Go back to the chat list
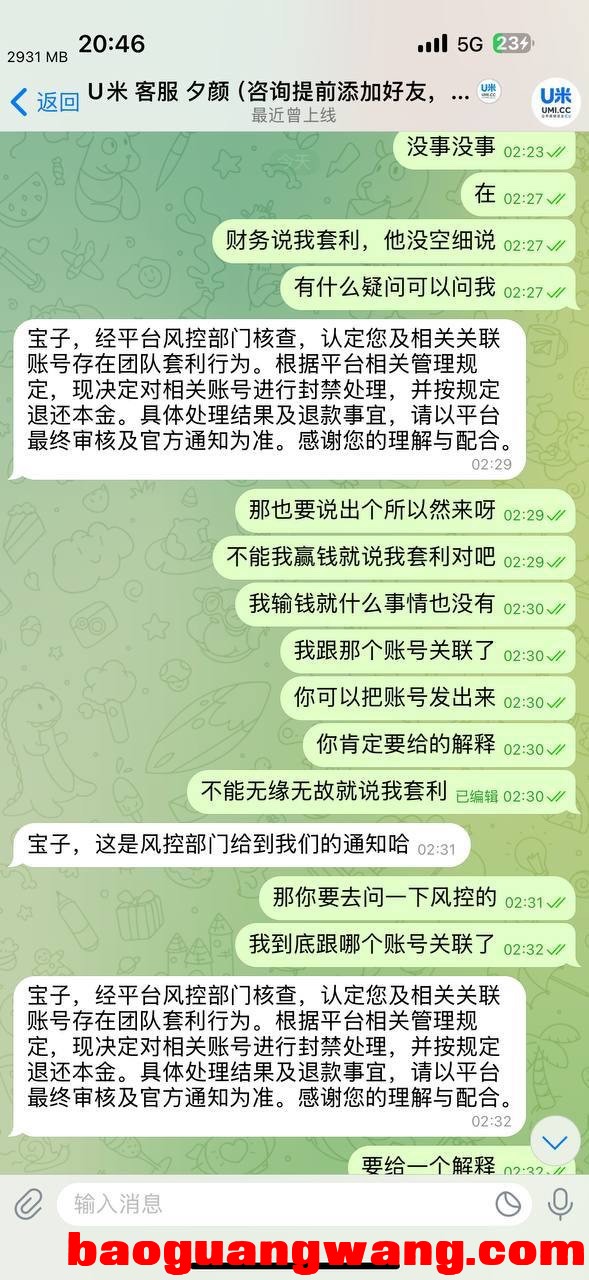 [x=44, y=101]
